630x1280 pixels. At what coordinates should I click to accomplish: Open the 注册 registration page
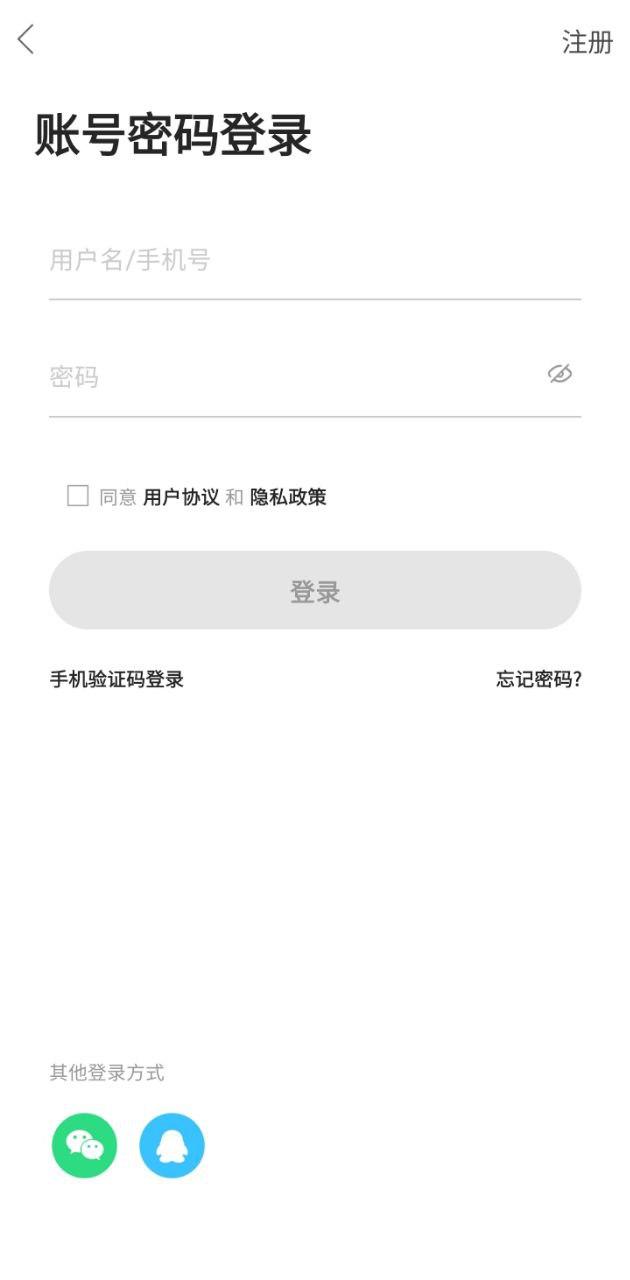click(x=587, y=42)
